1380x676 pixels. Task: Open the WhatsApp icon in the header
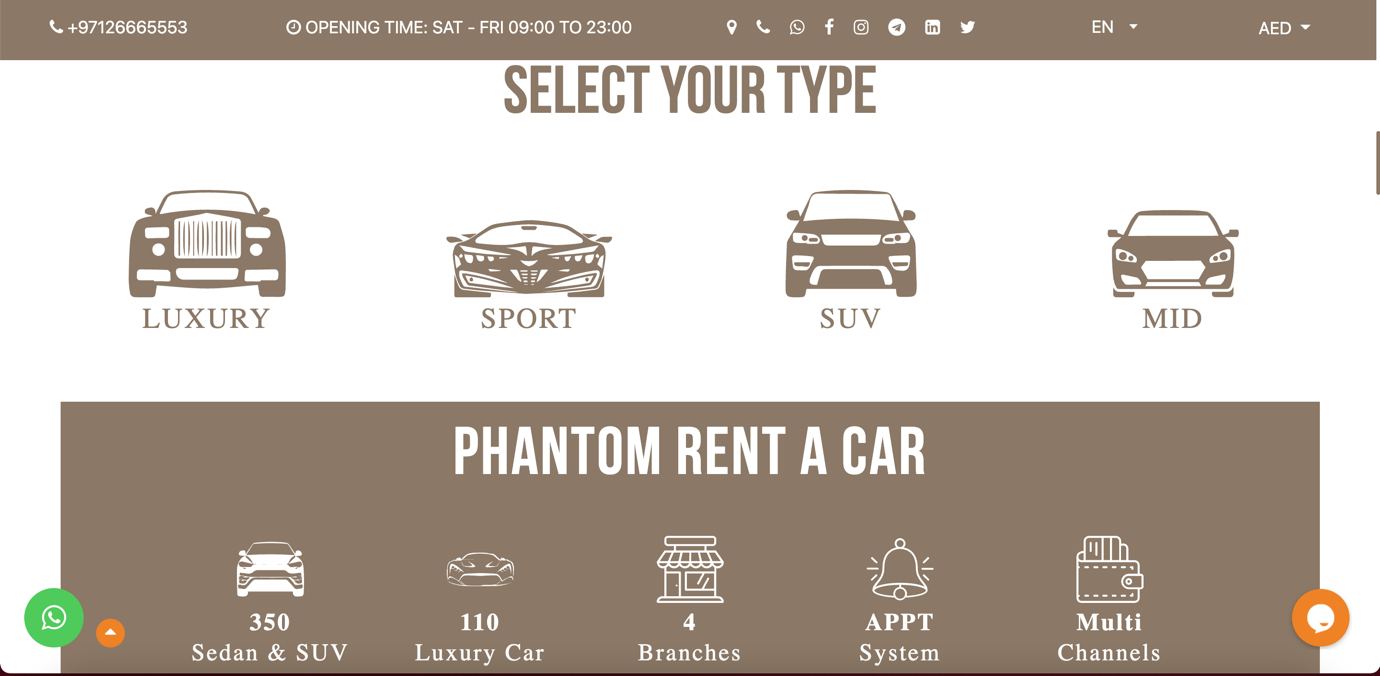pyautogui.click(x=797, y=28)
